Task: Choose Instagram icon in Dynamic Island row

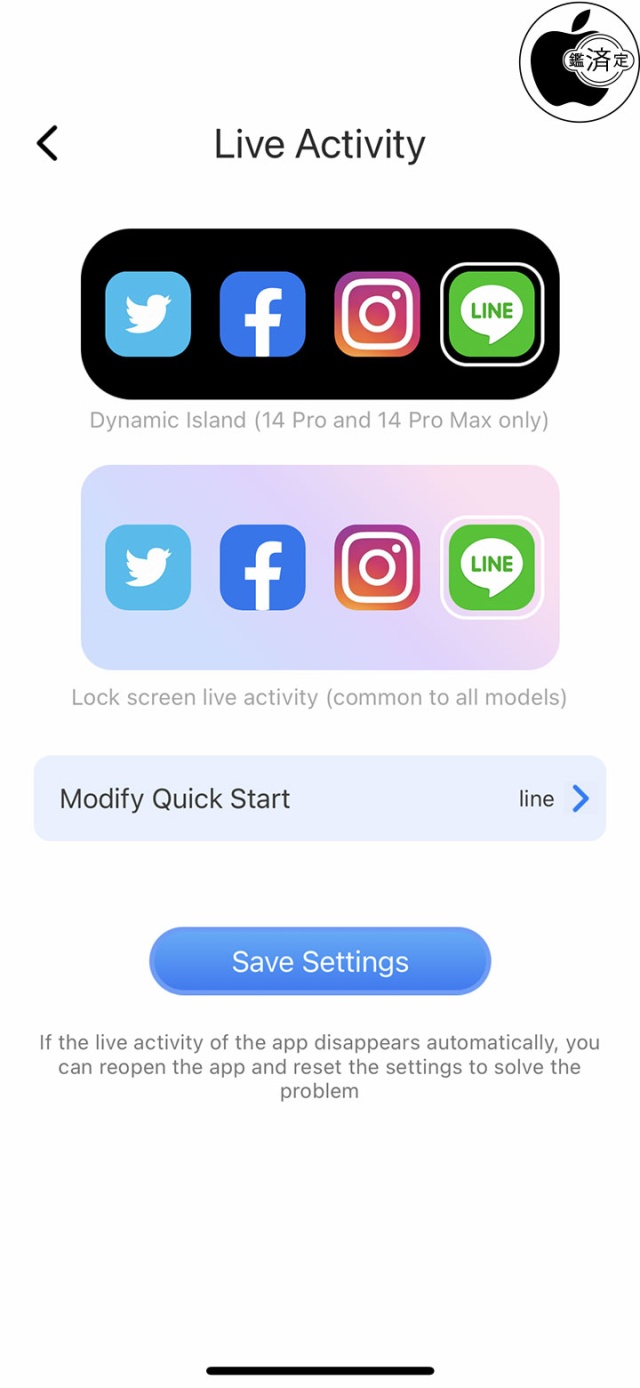Action: click(377, 314)
